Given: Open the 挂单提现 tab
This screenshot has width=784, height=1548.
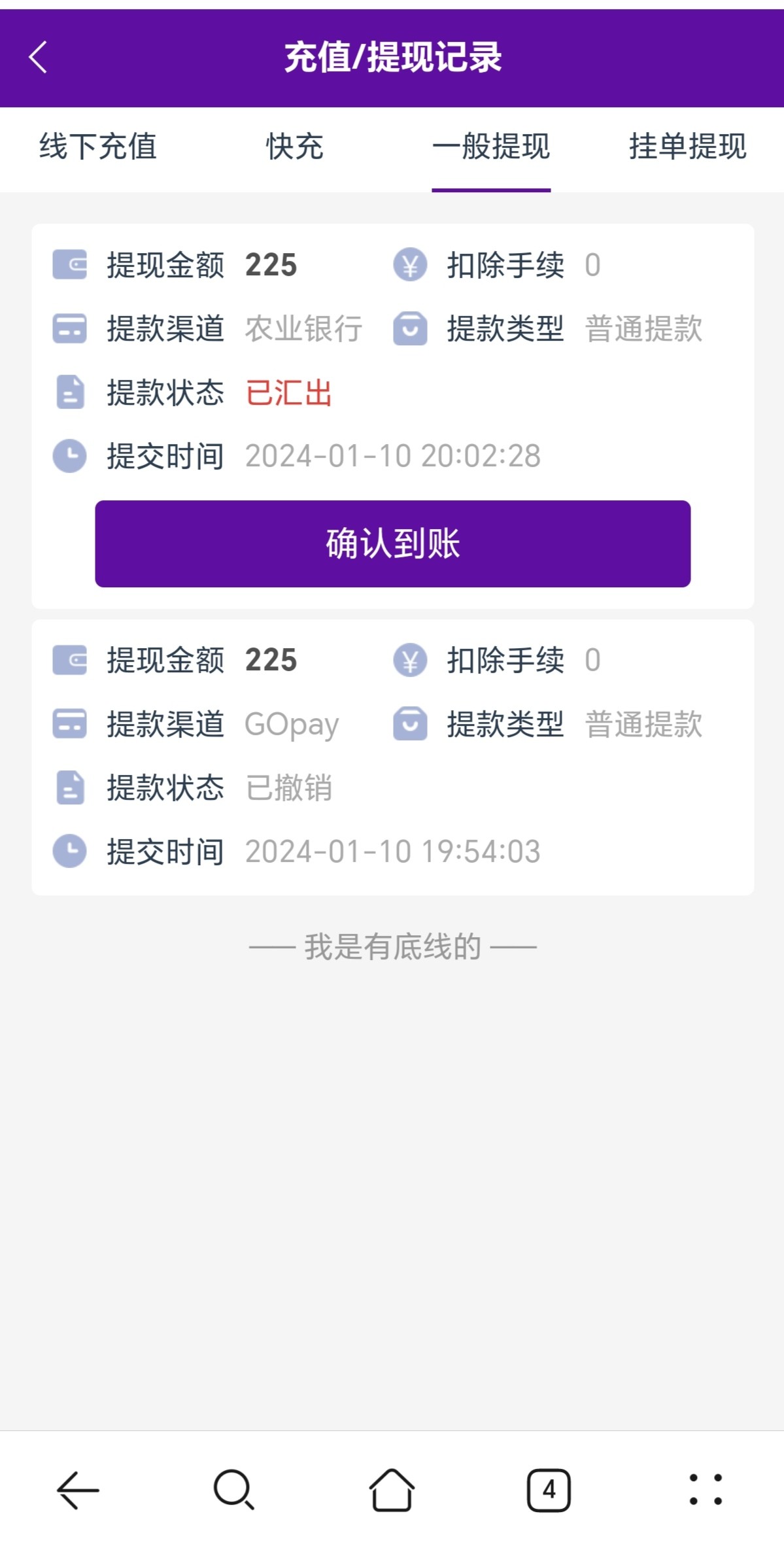Looking at the screenshot, I should click(x=687, y=146).
